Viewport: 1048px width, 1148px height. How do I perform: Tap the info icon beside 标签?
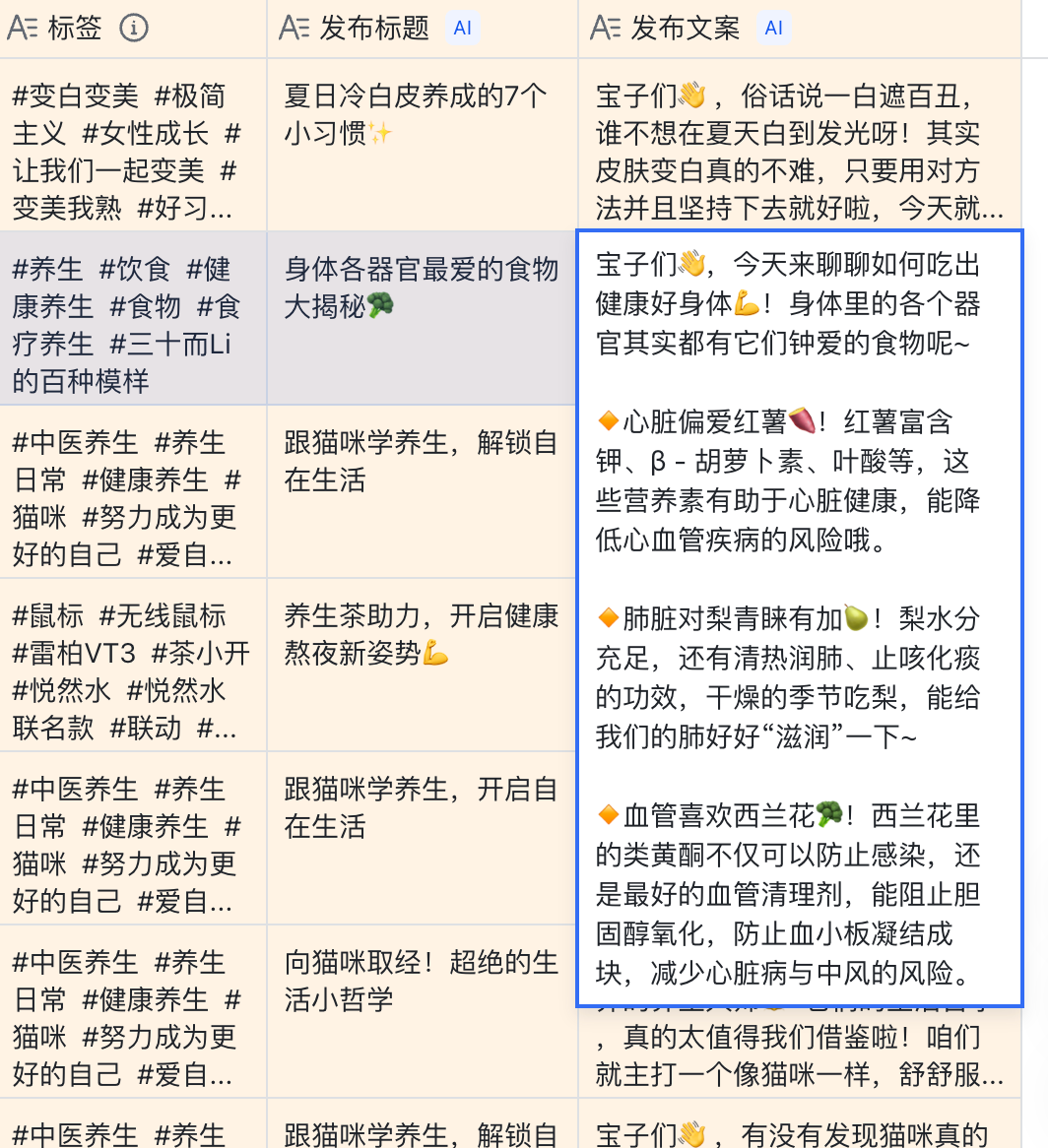point(134,29)
